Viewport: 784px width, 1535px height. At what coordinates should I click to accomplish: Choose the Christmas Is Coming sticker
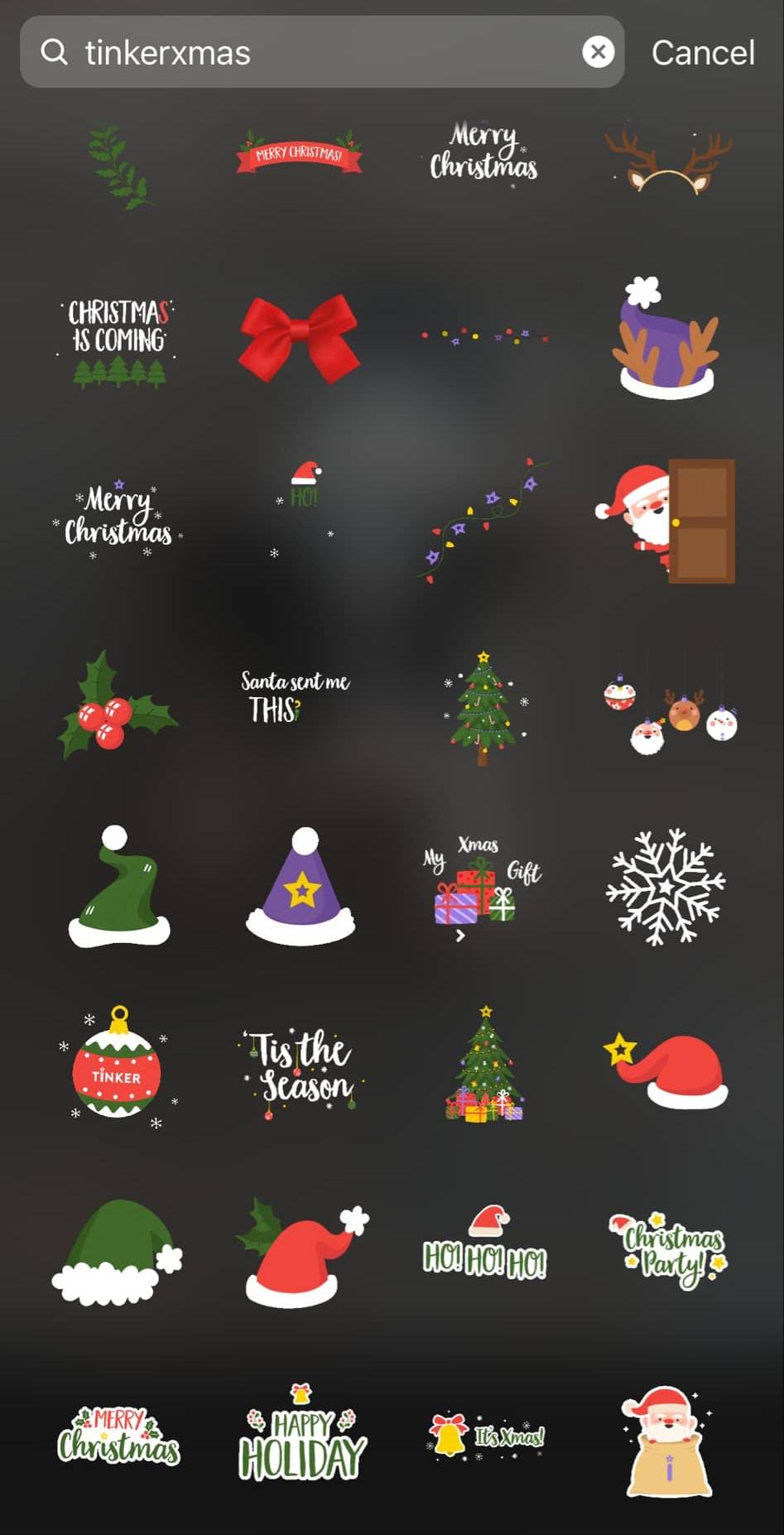tap(118, 342)
